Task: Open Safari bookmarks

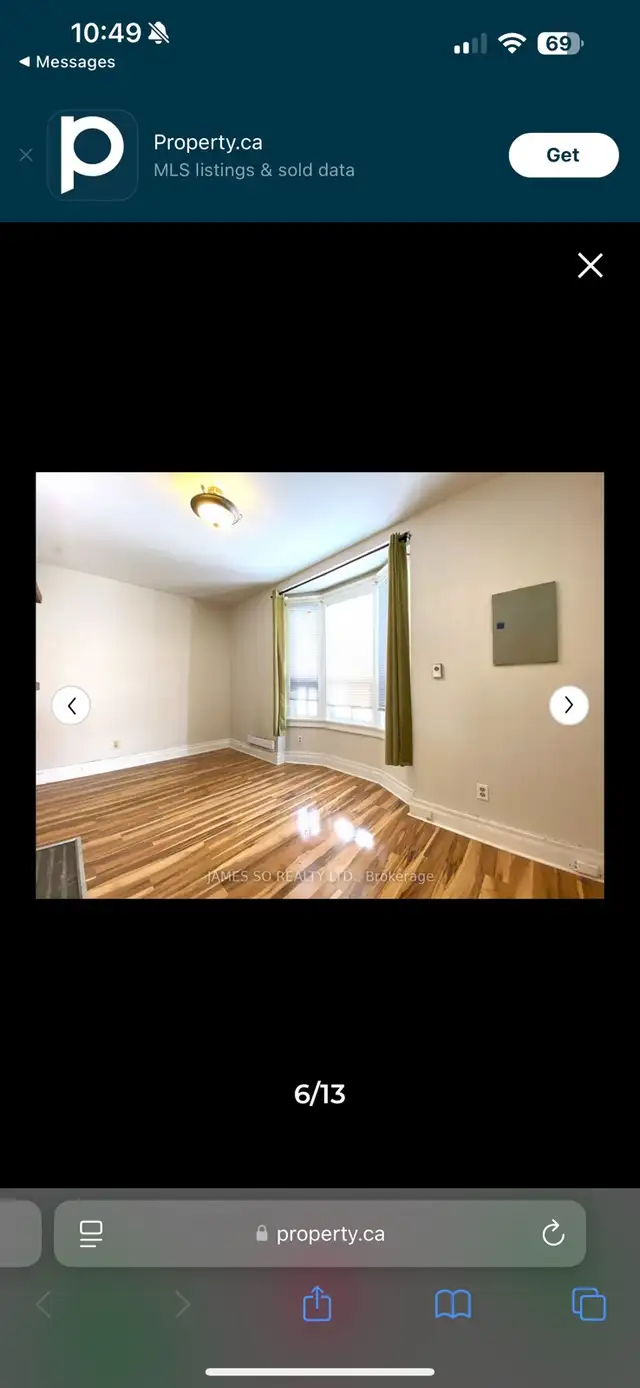Action: pyautogui.click(x=453, y=1304)
